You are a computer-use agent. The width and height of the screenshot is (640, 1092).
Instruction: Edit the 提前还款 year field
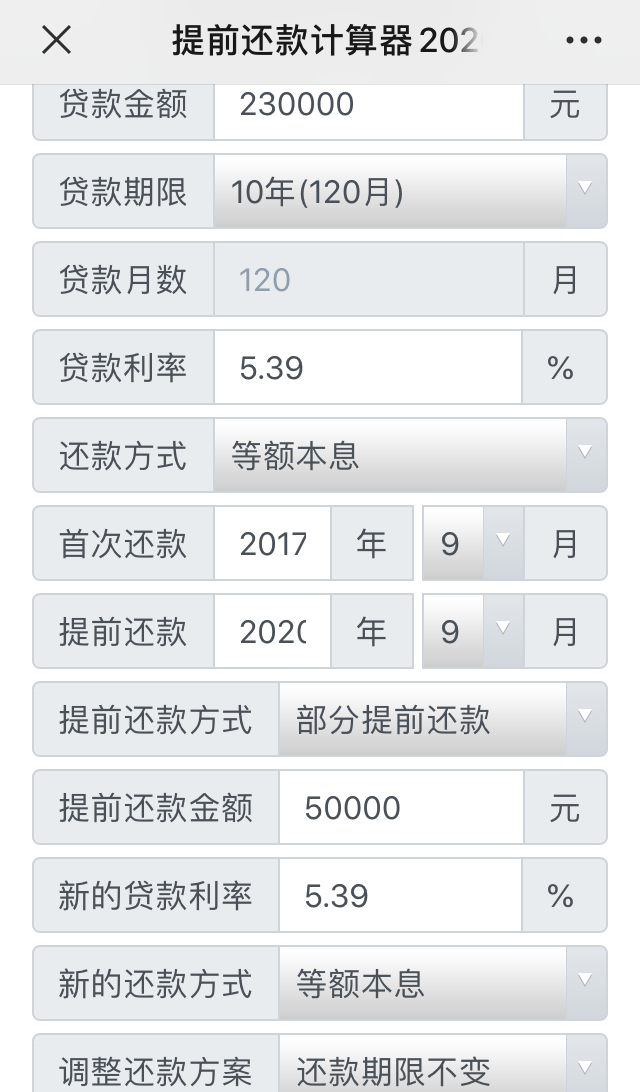pyautogui.click(x=272, y=632)
